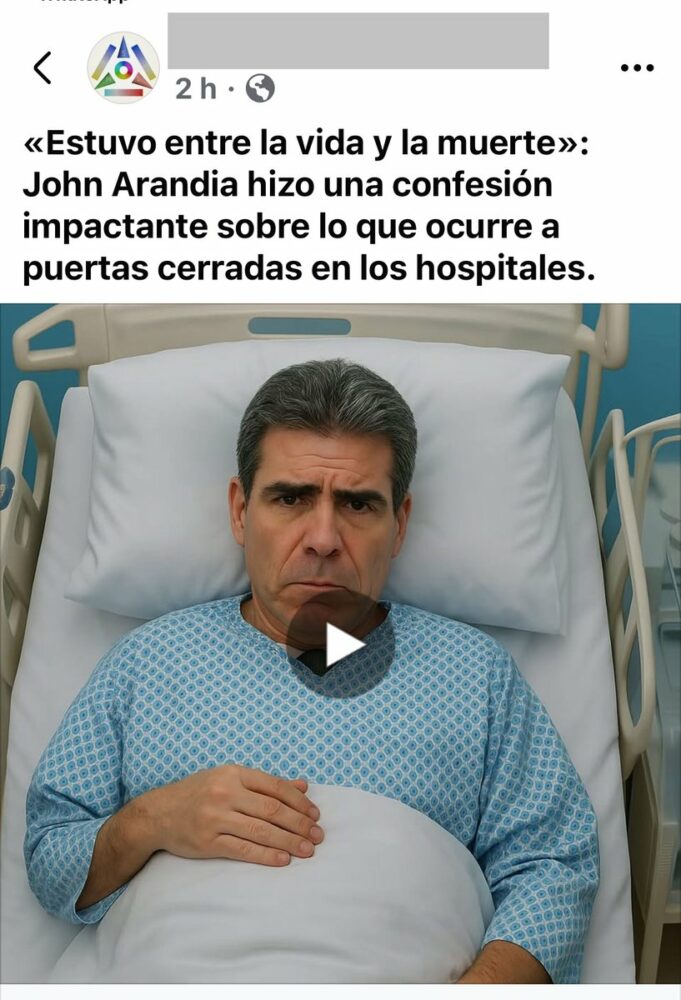
Task: Open the post's three-dot options menu
Action: coord(636,68)
